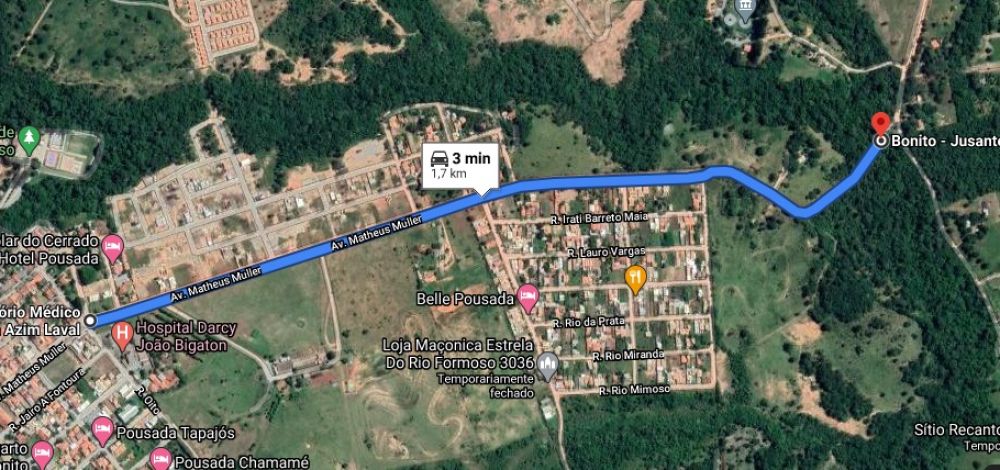
Task: Open the Hospital Darcy João Bigaton marker
Action: (x=123, y=334)
